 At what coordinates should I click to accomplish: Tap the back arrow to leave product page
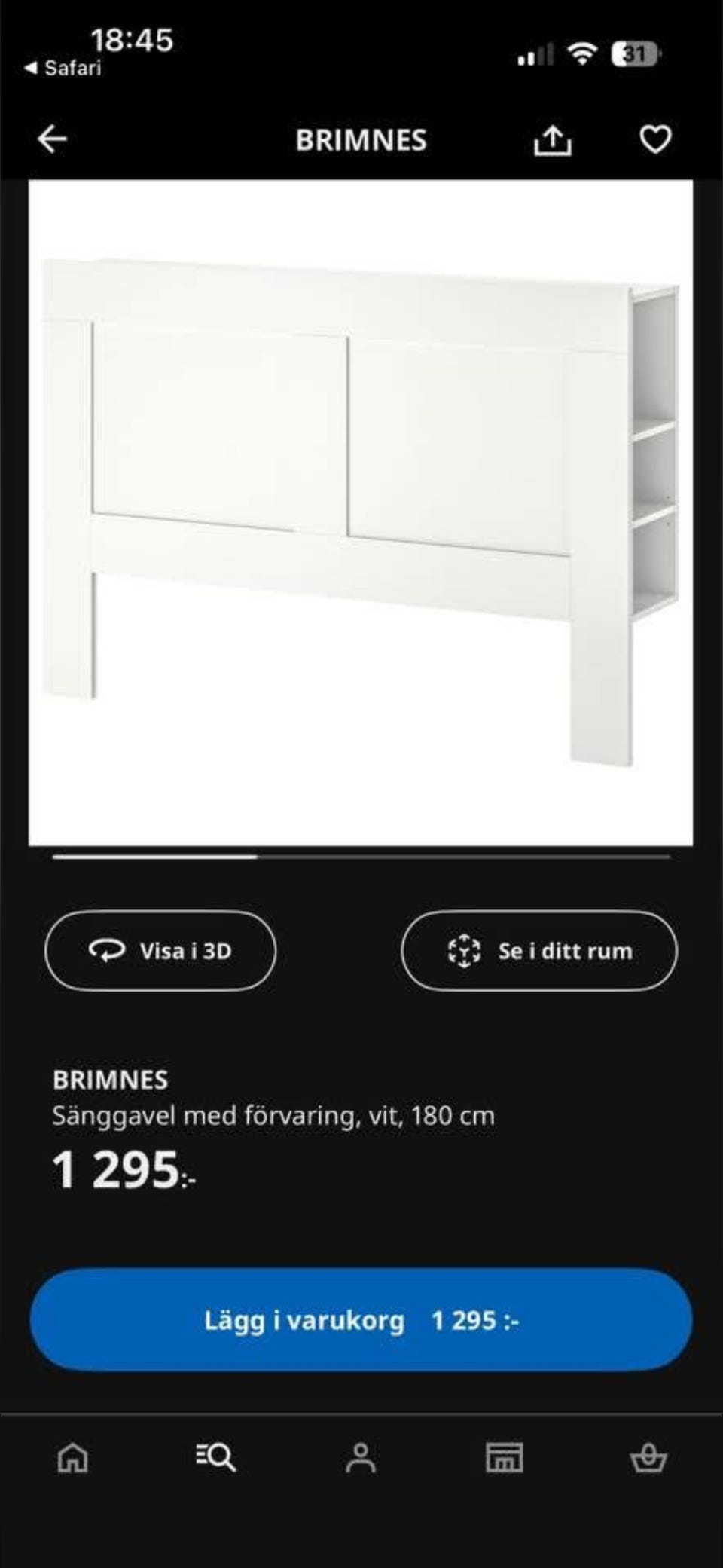[x=52, y=139]
